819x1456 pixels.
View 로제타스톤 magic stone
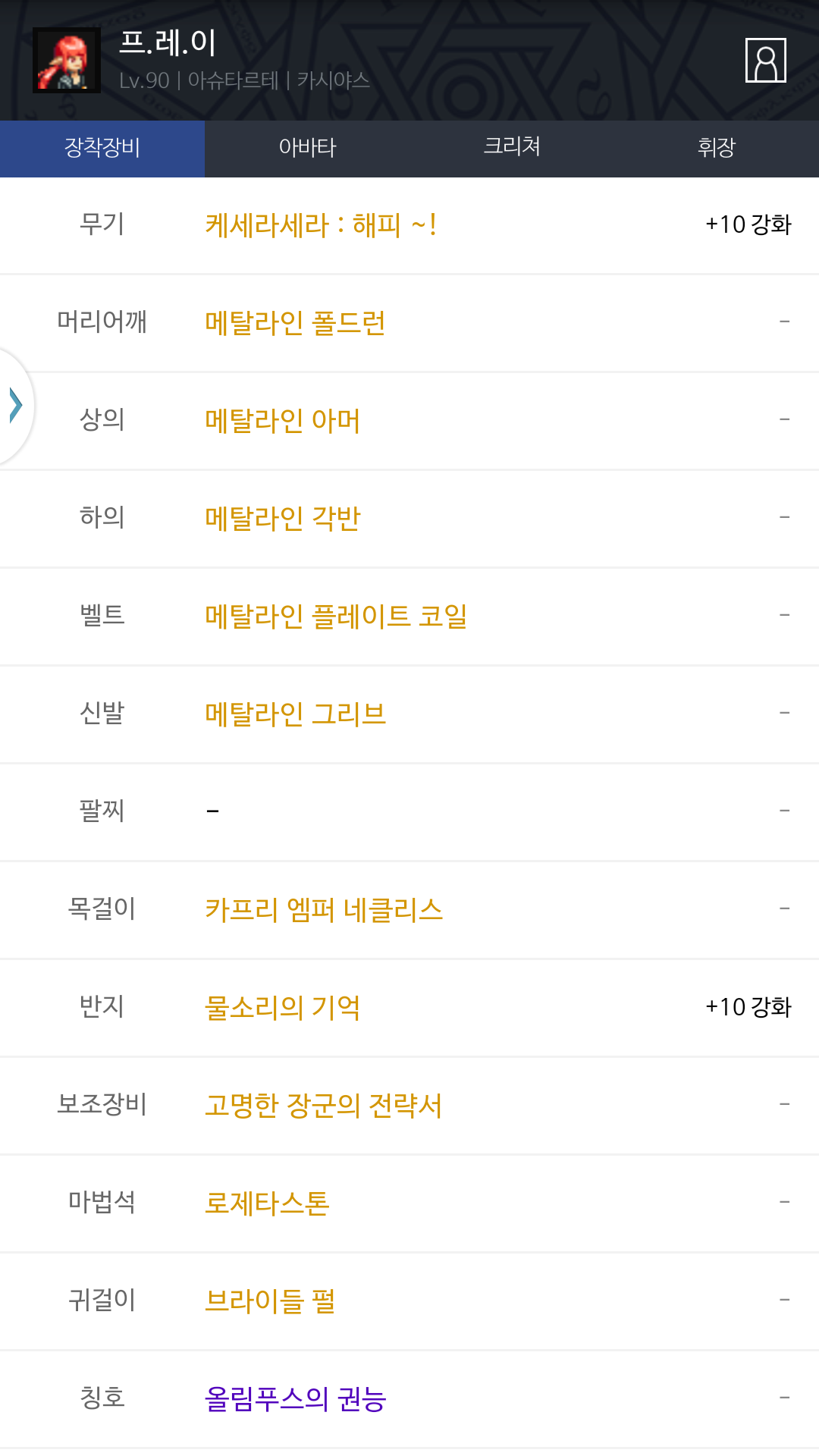(267, 1203)
